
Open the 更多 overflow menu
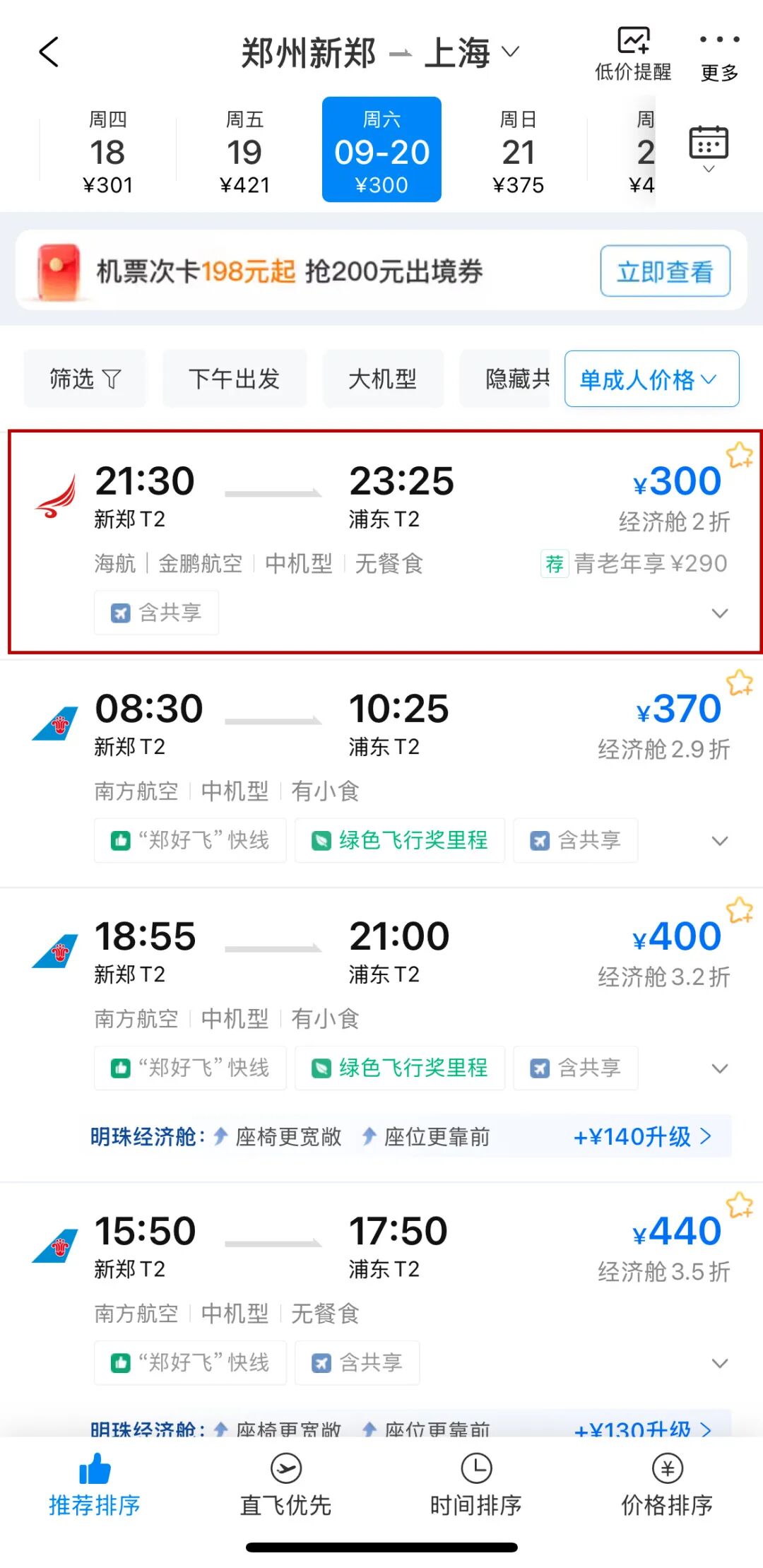719,54
